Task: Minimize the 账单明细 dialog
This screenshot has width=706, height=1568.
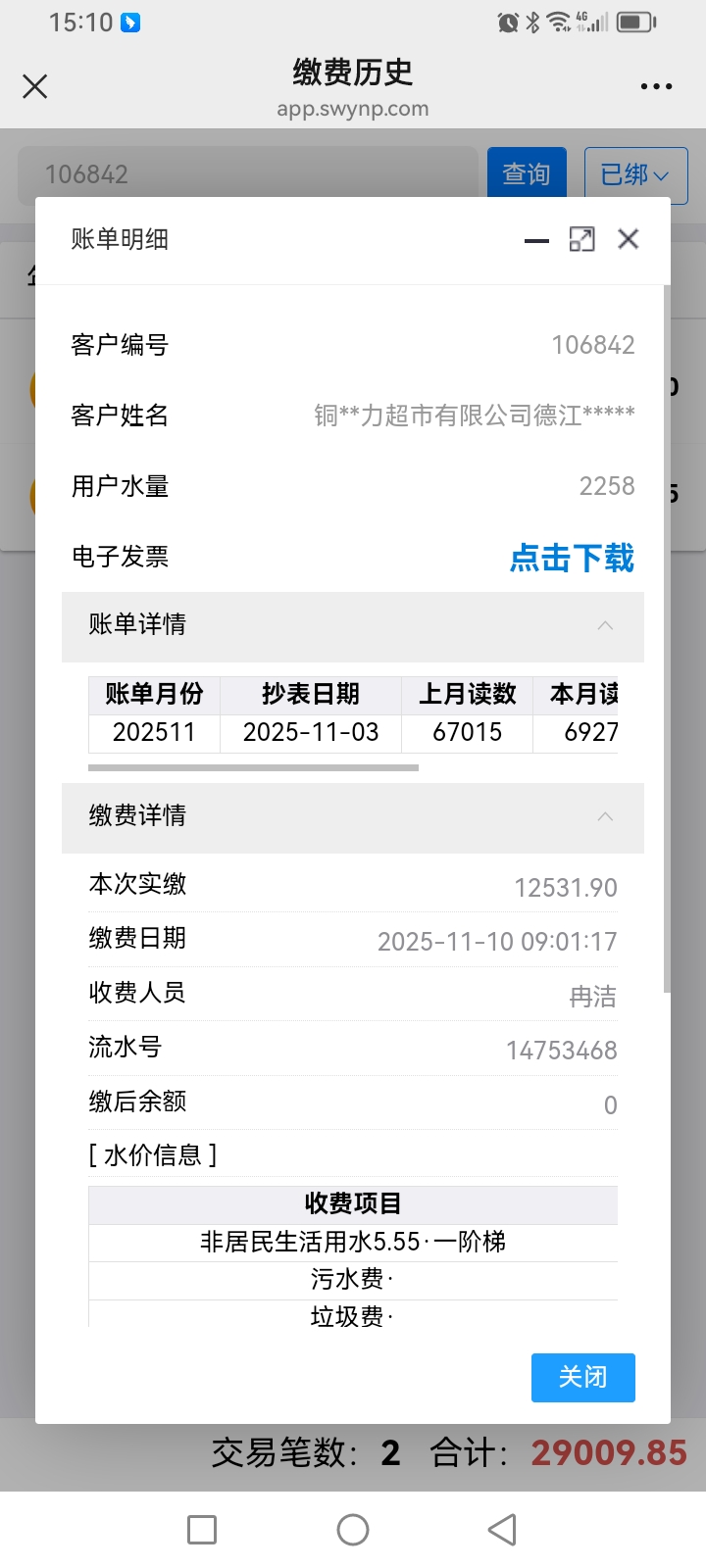Action: 536,240
